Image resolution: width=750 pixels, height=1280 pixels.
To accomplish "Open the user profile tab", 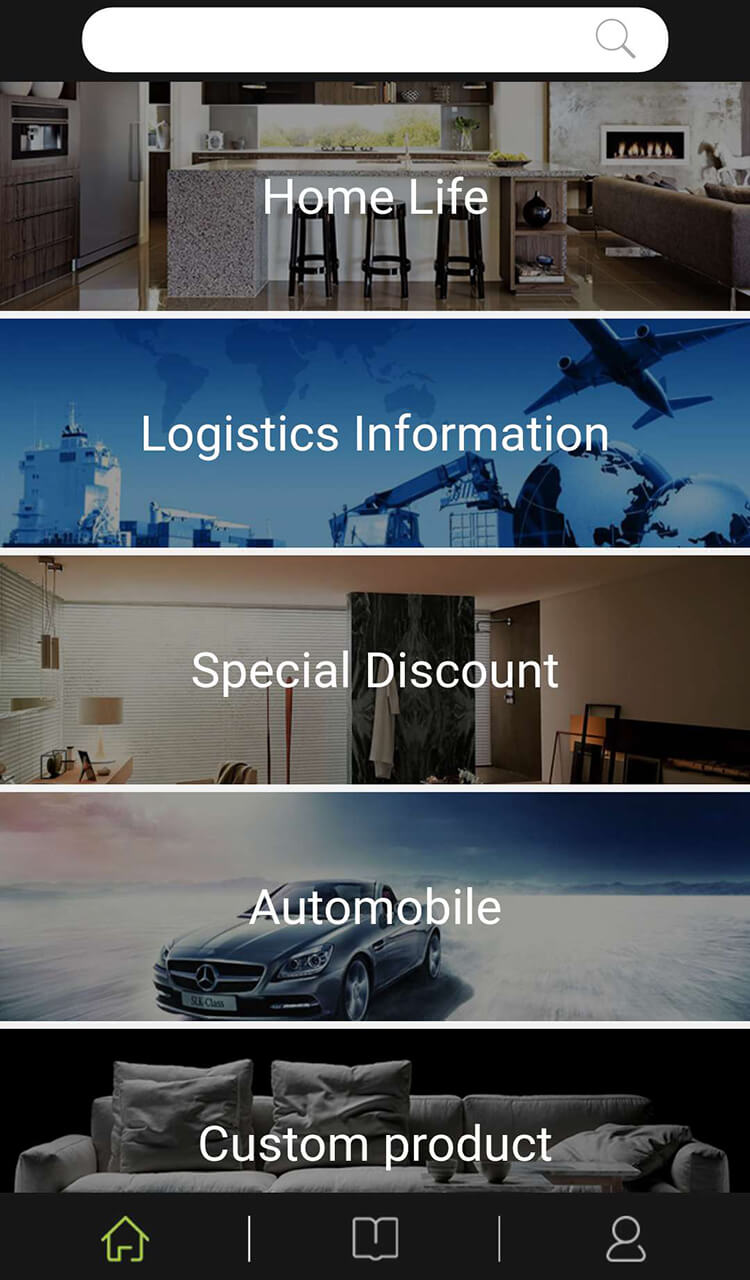I will click(626, 1240).
